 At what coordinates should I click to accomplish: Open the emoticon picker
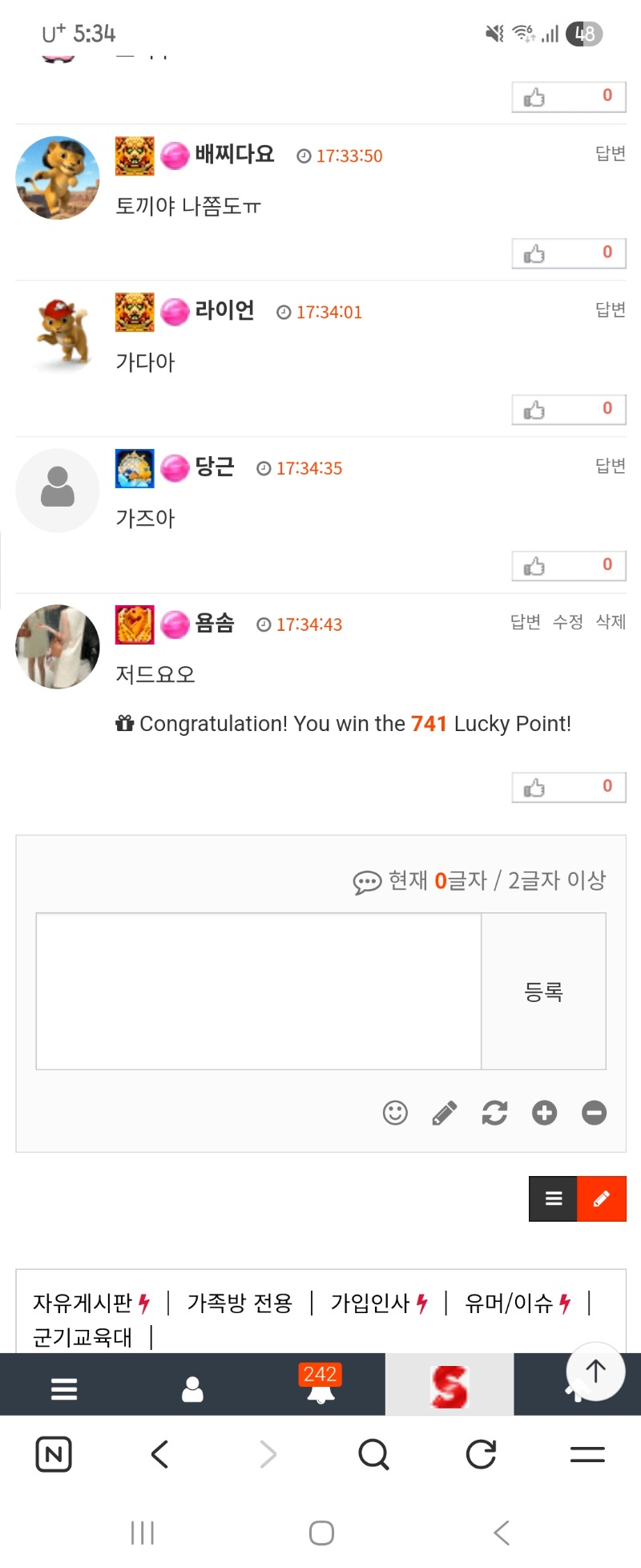click(395, 1113)
